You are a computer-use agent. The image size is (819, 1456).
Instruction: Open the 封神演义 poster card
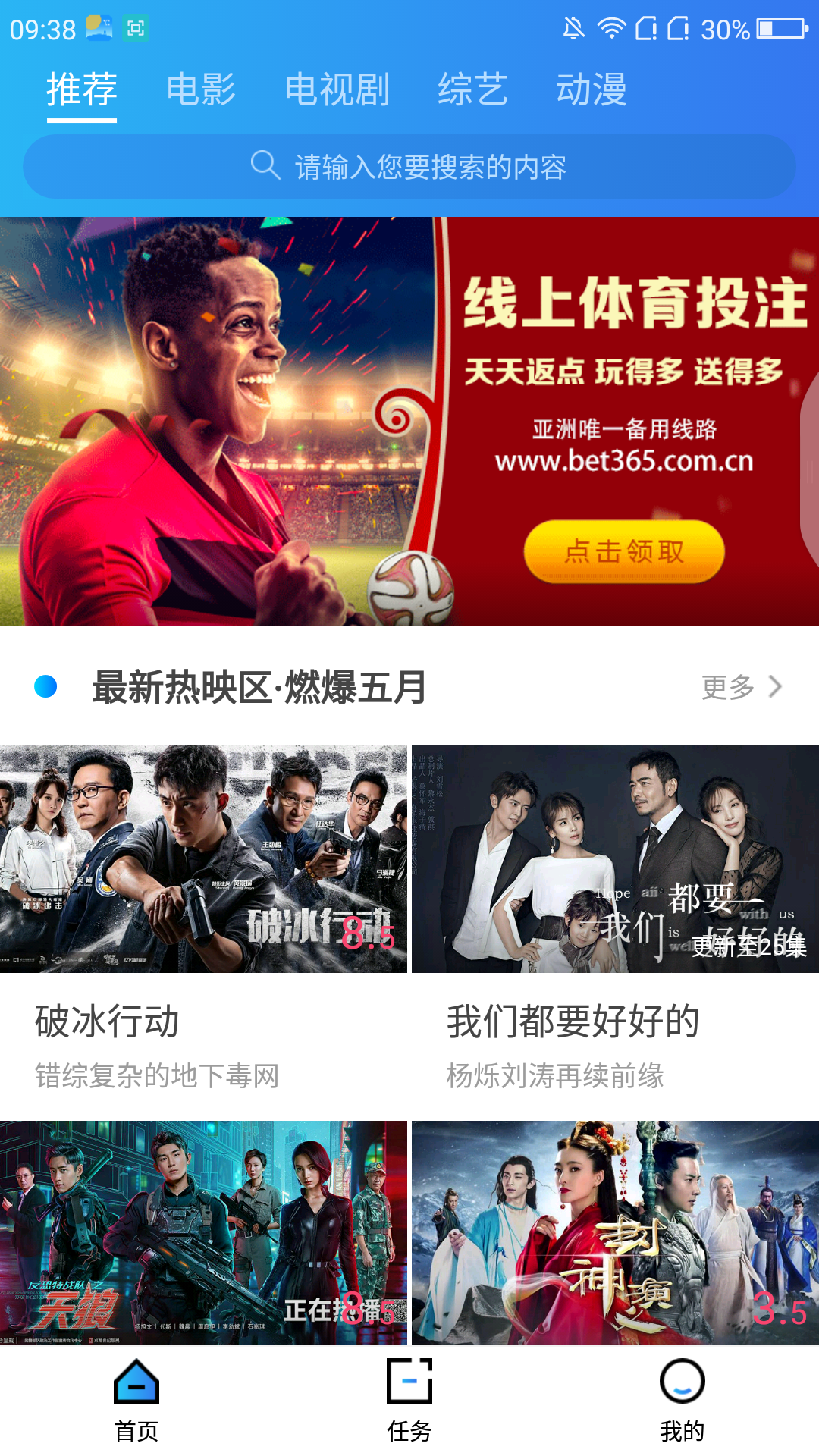[x=615, y=1232]
